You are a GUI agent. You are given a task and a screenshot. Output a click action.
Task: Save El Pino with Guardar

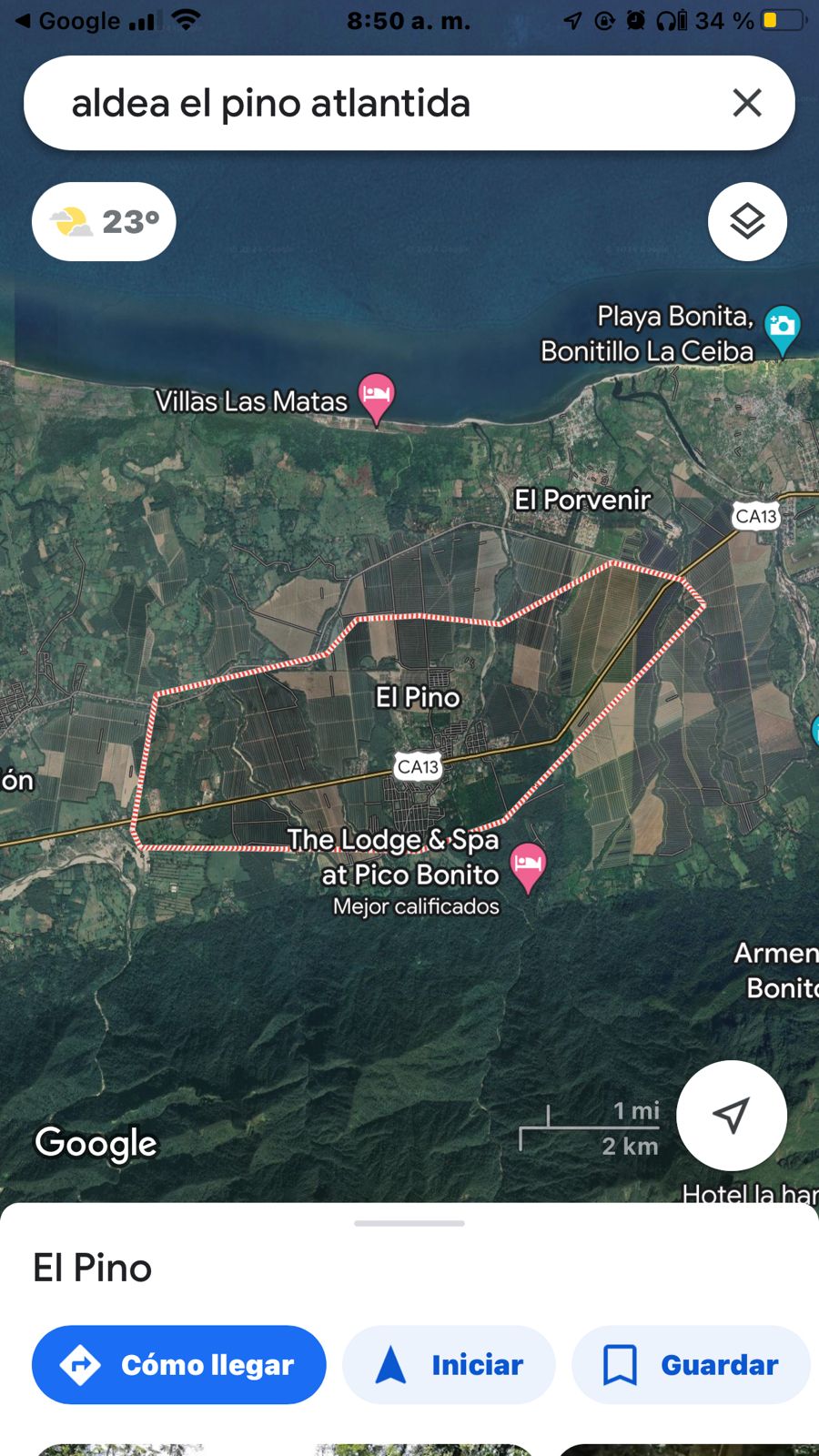[691, 1364]
